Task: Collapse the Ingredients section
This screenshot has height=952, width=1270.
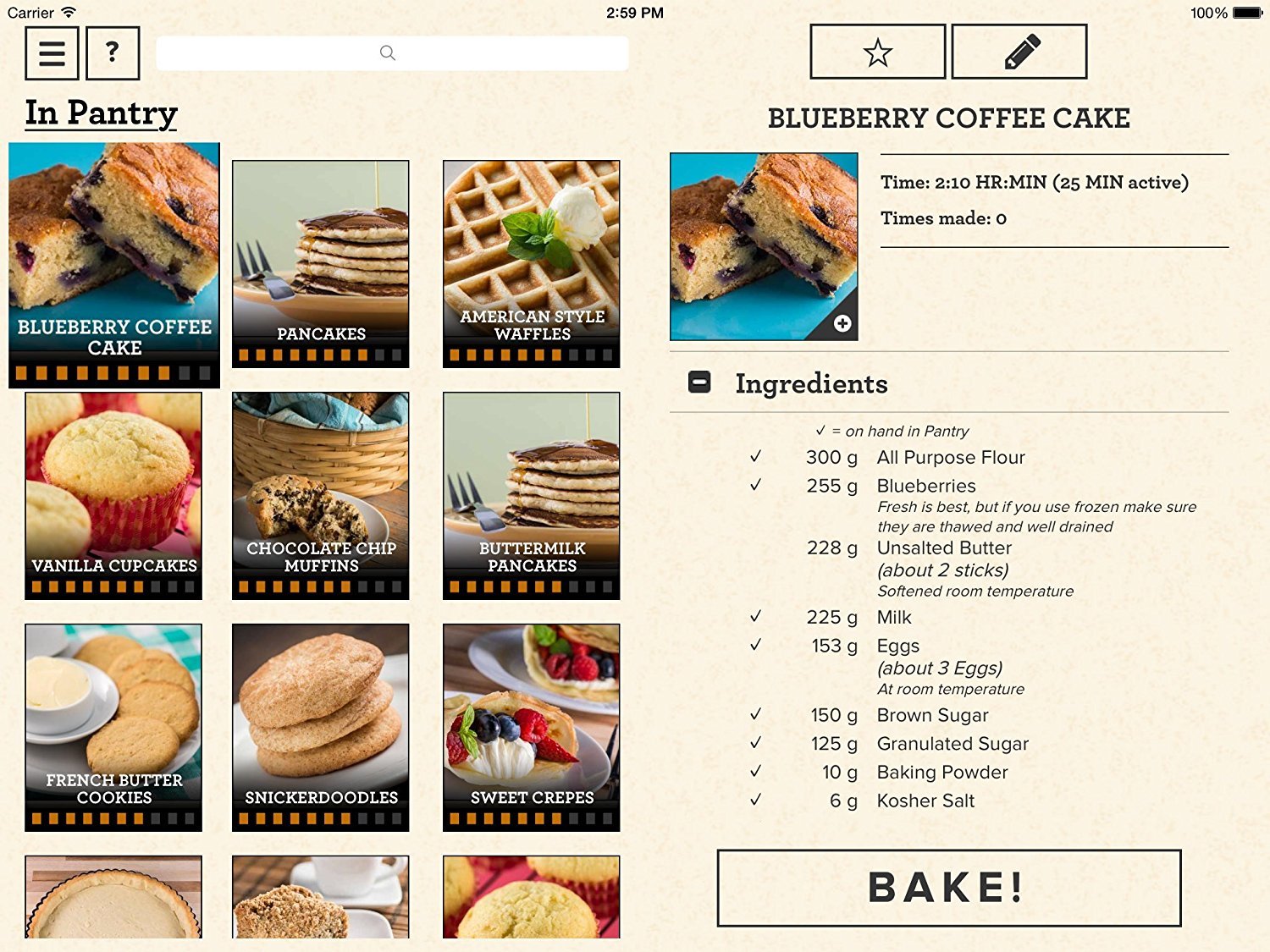Action: pyautogui.click(x=699, y=382)
